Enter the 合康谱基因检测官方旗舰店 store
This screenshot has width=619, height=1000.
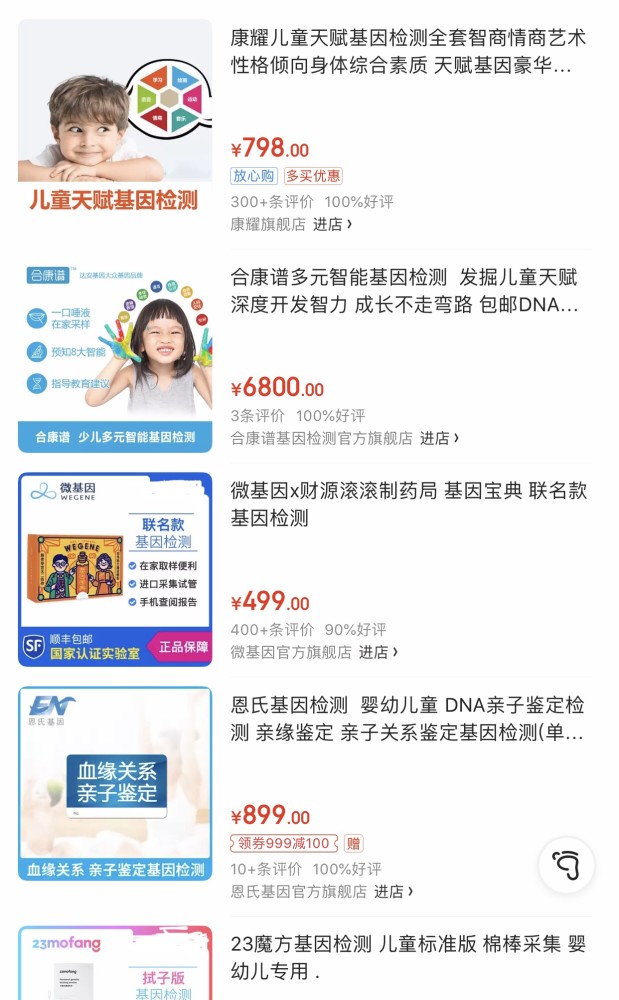click(x=438, y=438)
